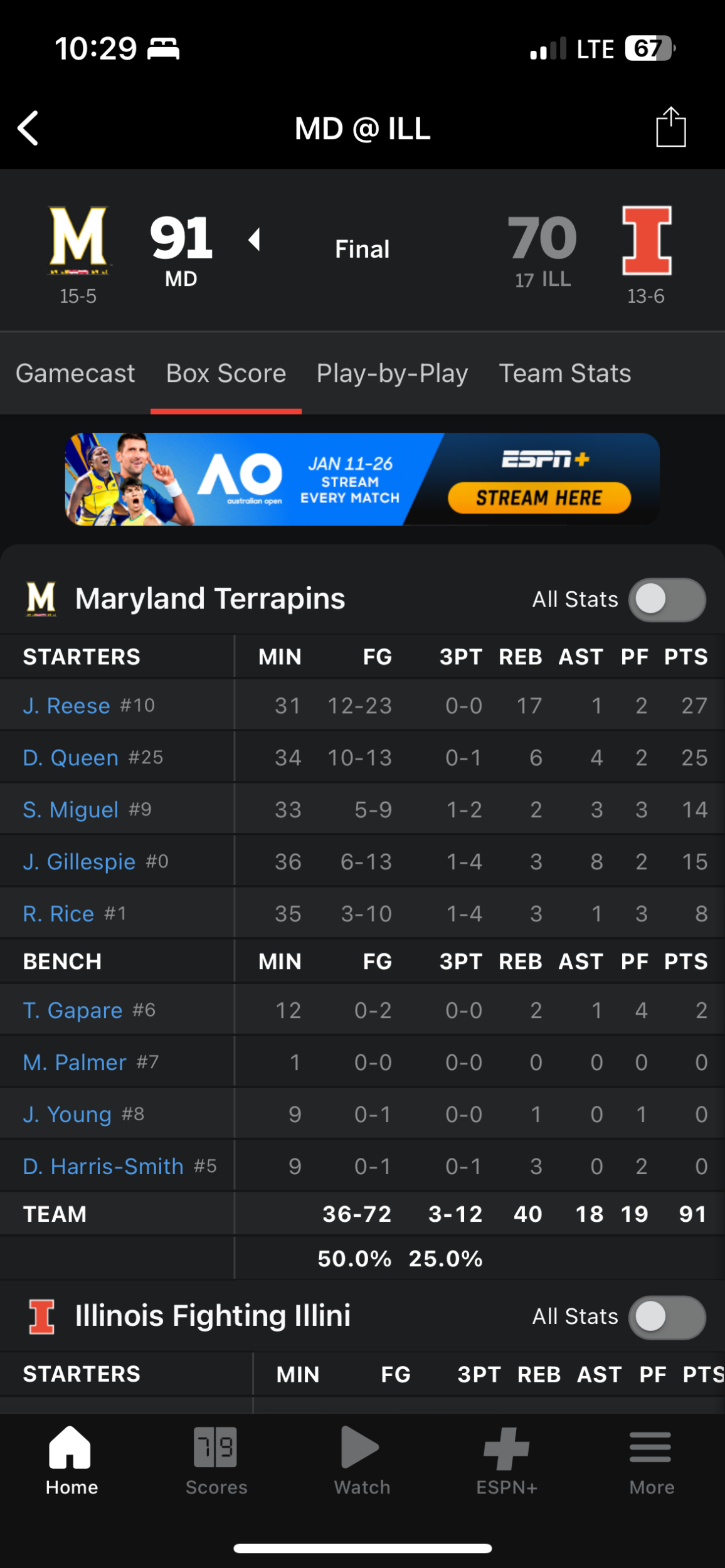Turn on All Stats for Illinois Fighting Illini

click(x=667, y=1316)
